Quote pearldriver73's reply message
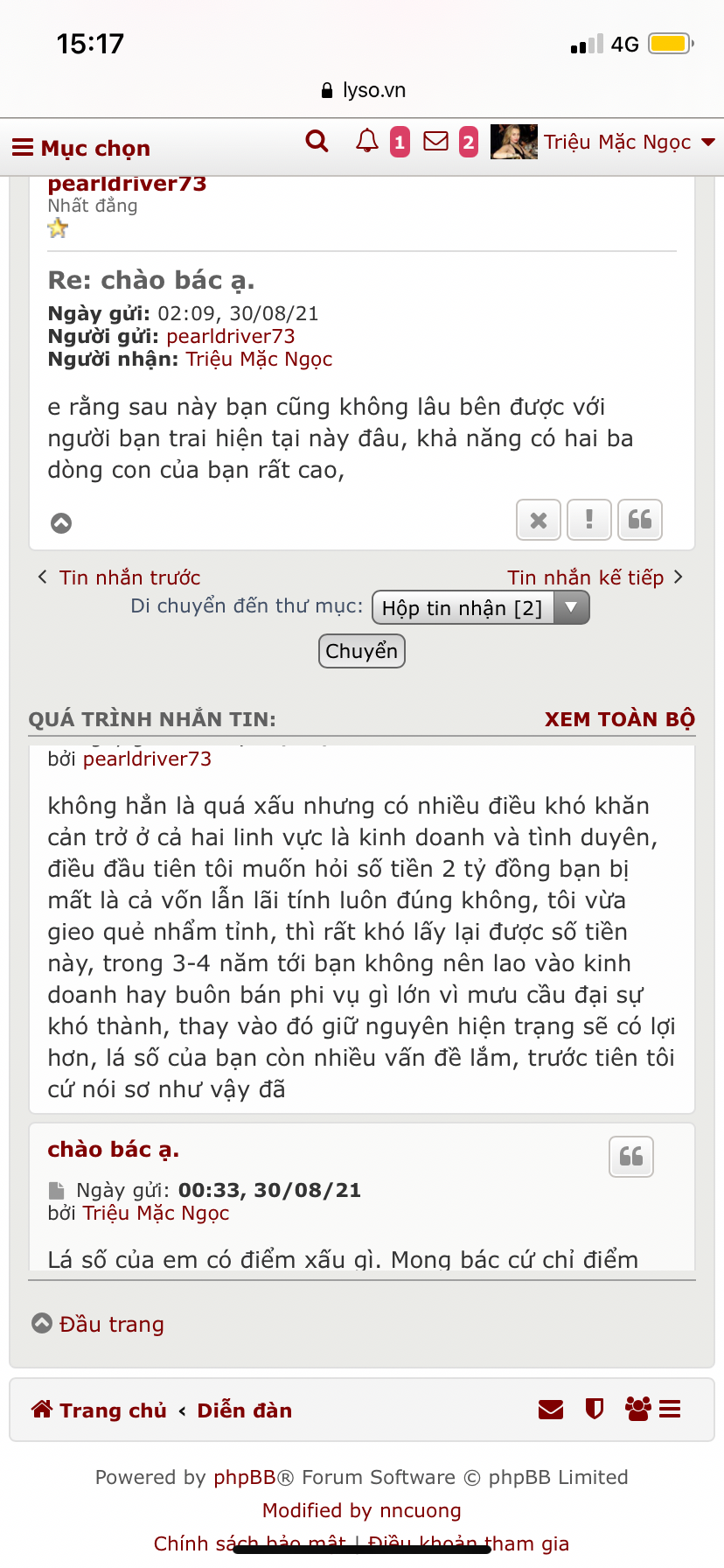 click(x=640, y=521)
